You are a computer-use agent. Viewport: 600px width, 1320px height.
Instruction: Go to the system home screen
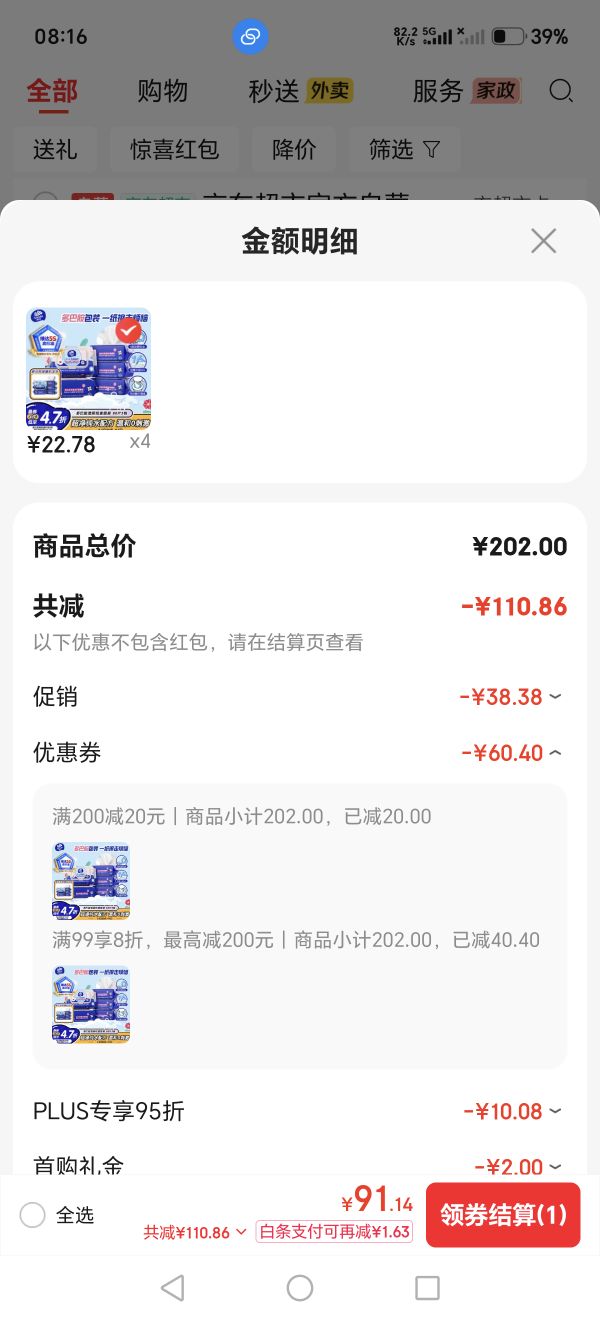pyautogui.click(x=300, y=1287)
